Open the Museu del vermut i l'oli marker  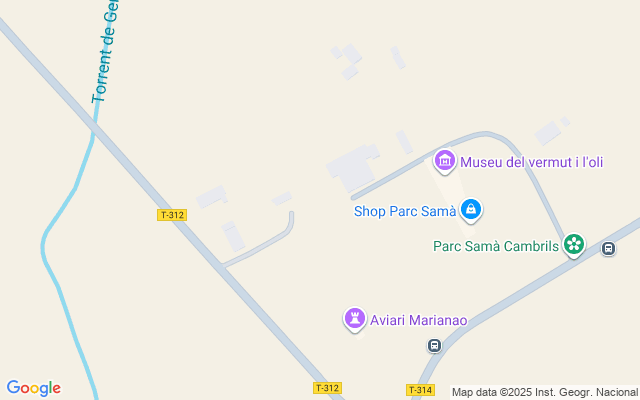[x=445, y=161]
